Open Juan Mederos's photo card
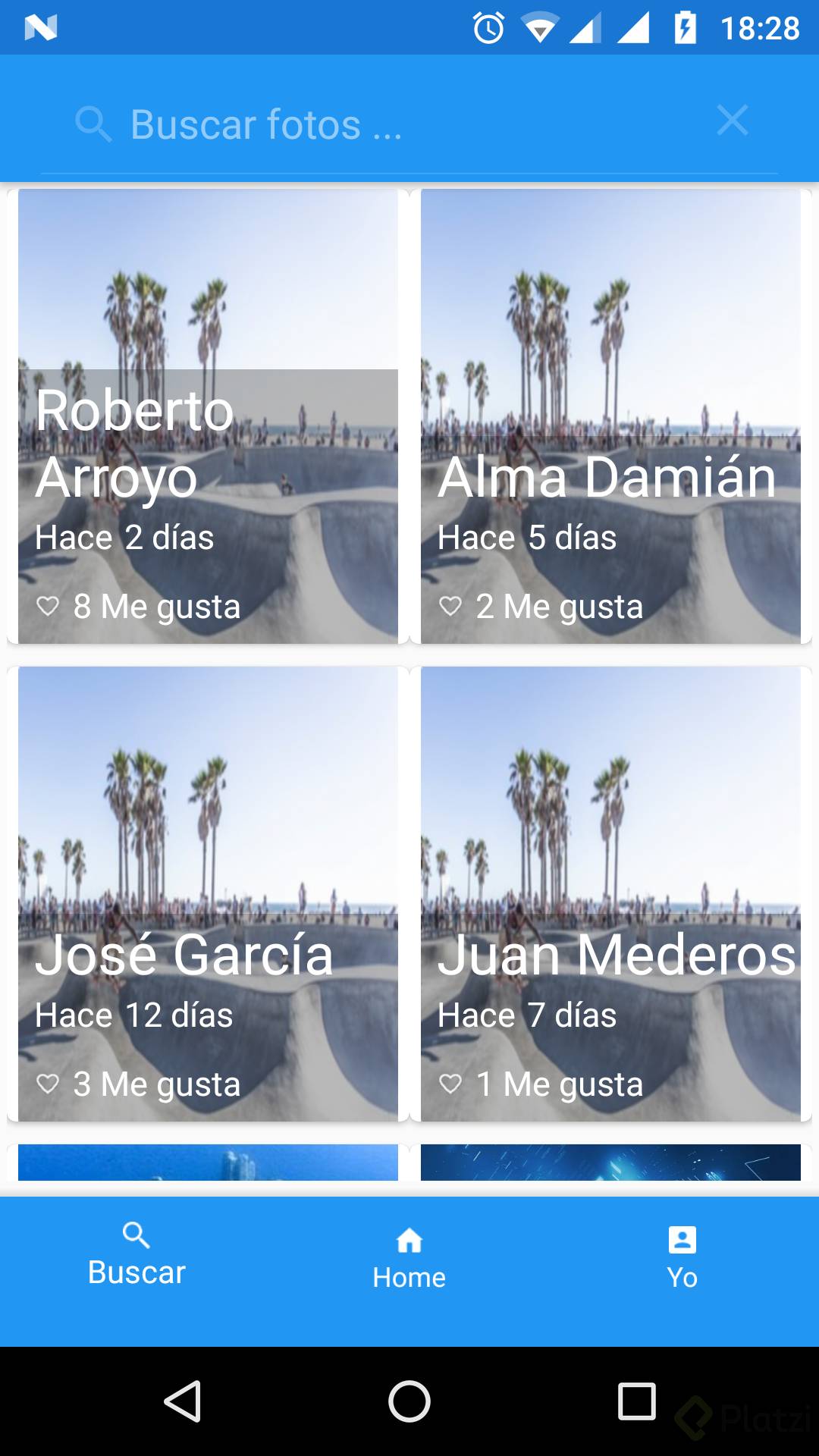 (x=610, y=796)
